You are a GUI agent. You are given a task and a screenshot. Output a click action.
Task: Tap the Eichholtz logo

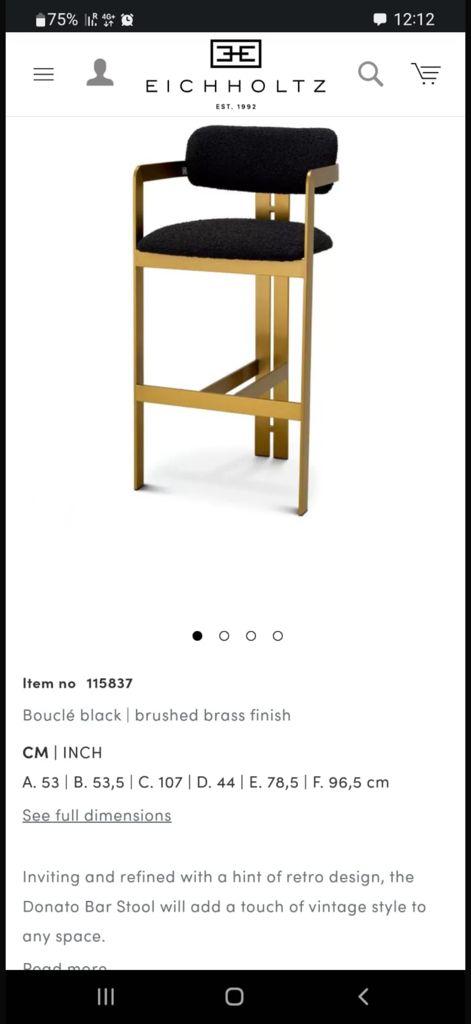point(235,73)
